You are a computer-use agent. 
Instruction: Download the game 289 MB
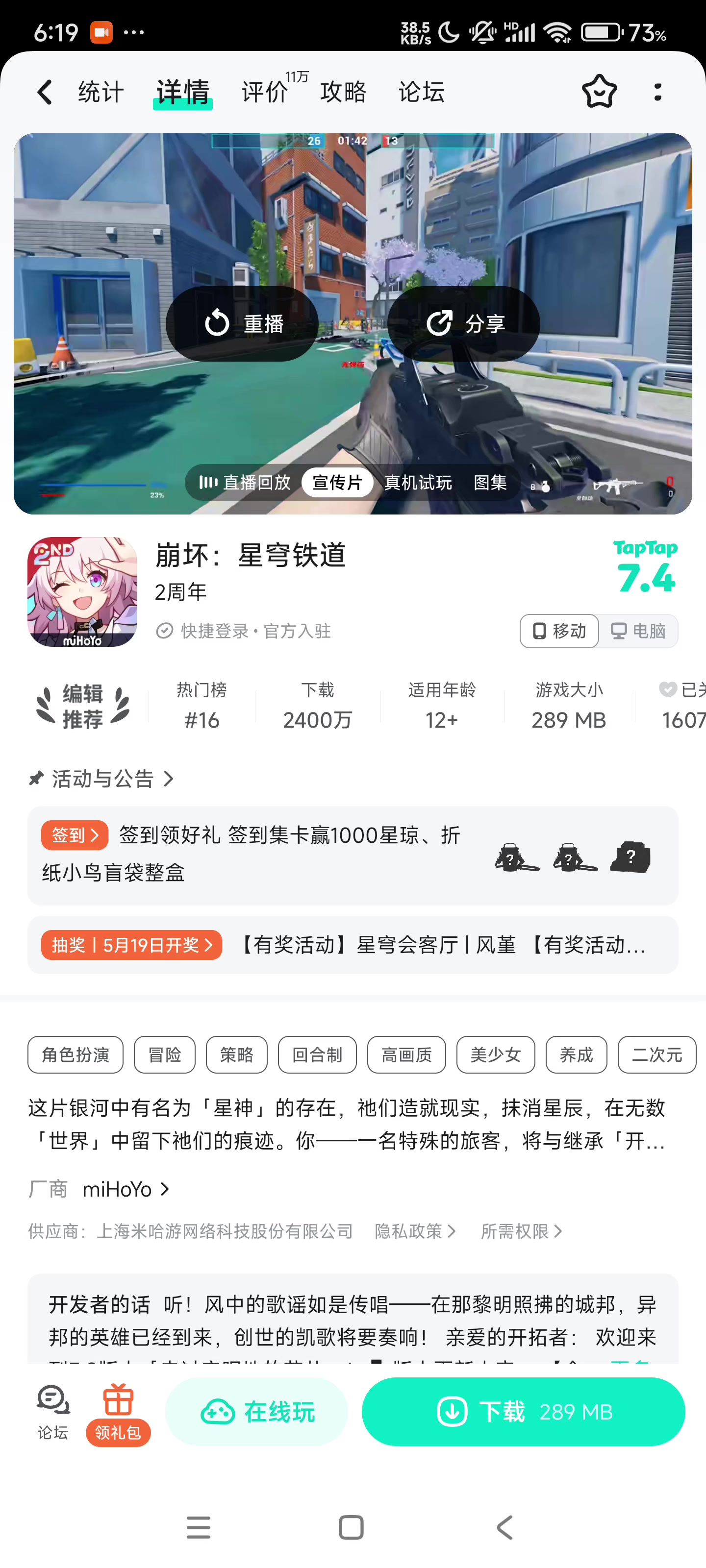pyautogui.click(x=523, y=1412)
